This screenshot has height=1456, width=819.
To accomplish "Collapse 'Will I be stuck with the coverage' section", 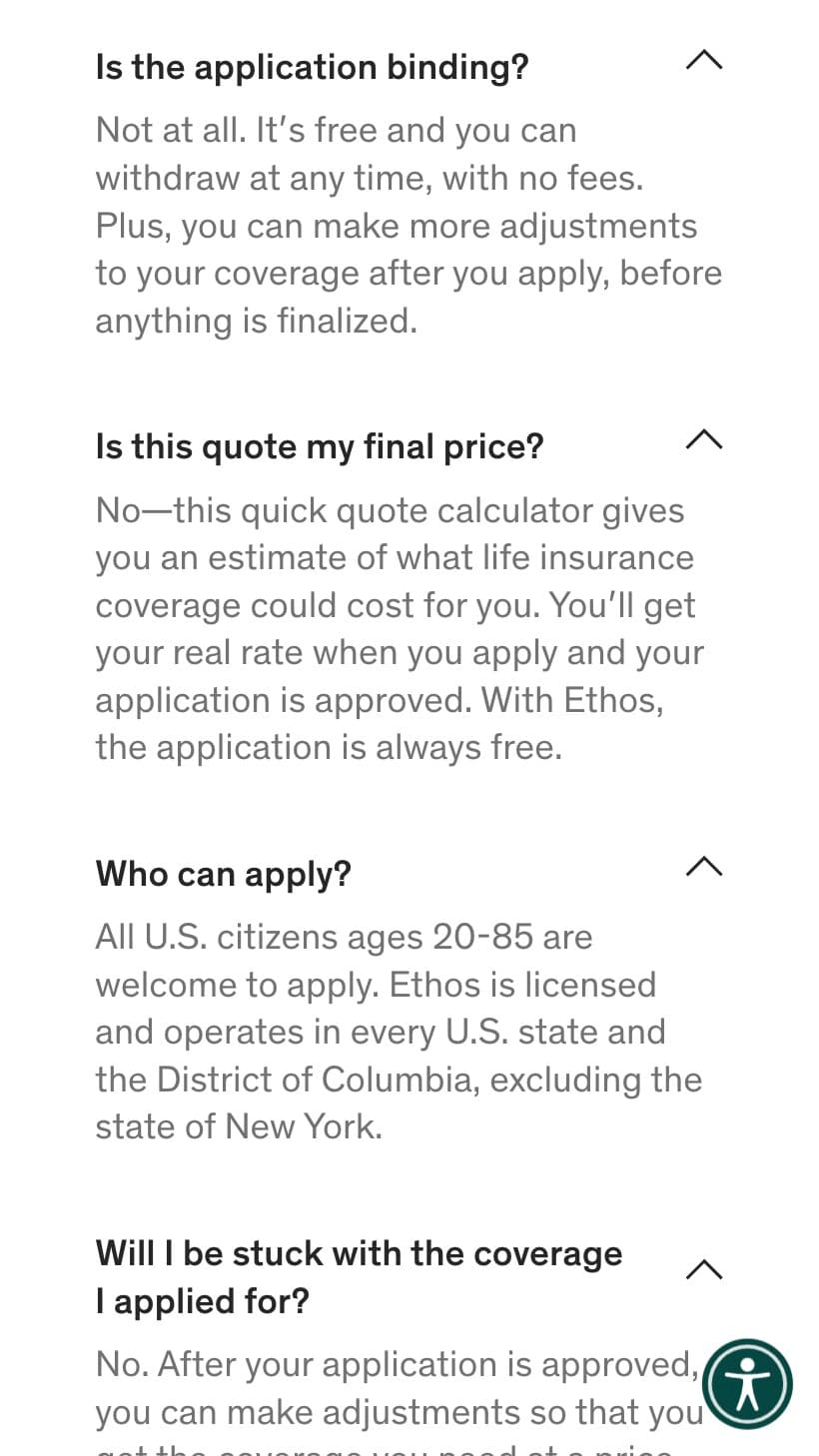I will [x=704, y=1269].
